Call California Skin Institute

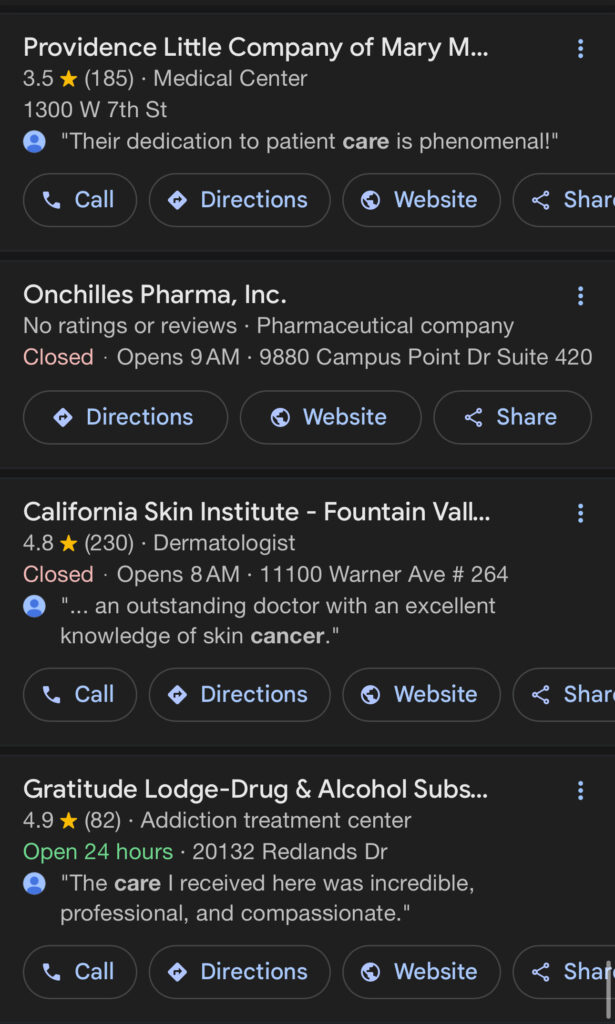click(x=80, y=694)
